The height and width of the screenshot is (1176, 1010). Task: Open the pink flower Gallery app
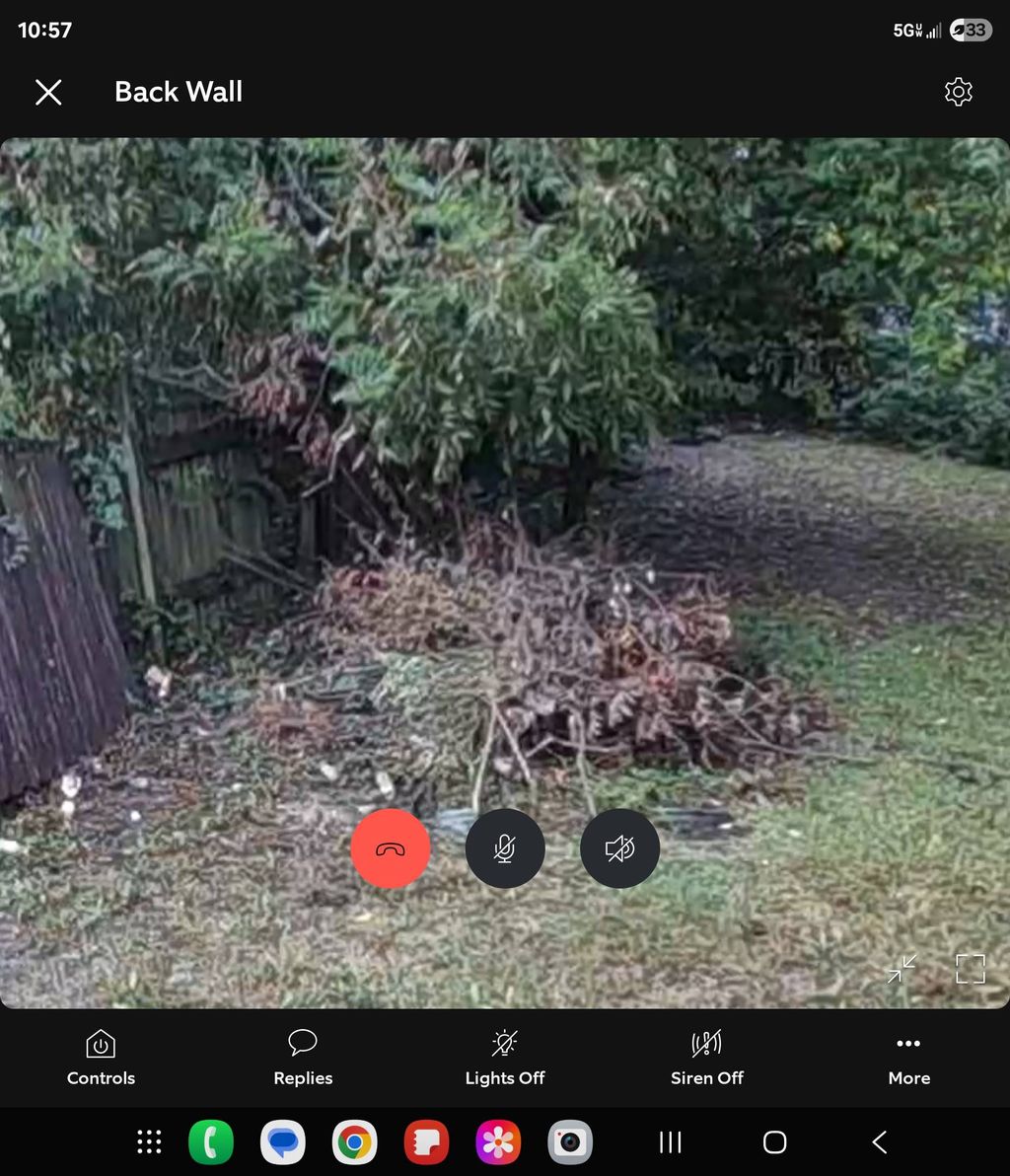[498, 1142]
